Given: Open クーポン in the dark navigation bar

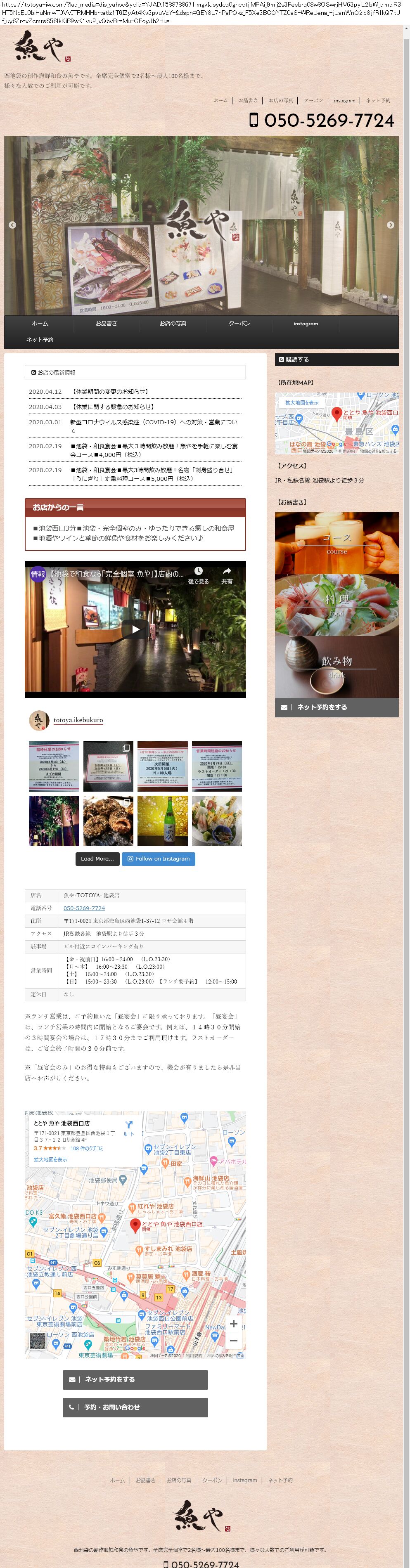Looking at the screenshot, I should [239, 323].
